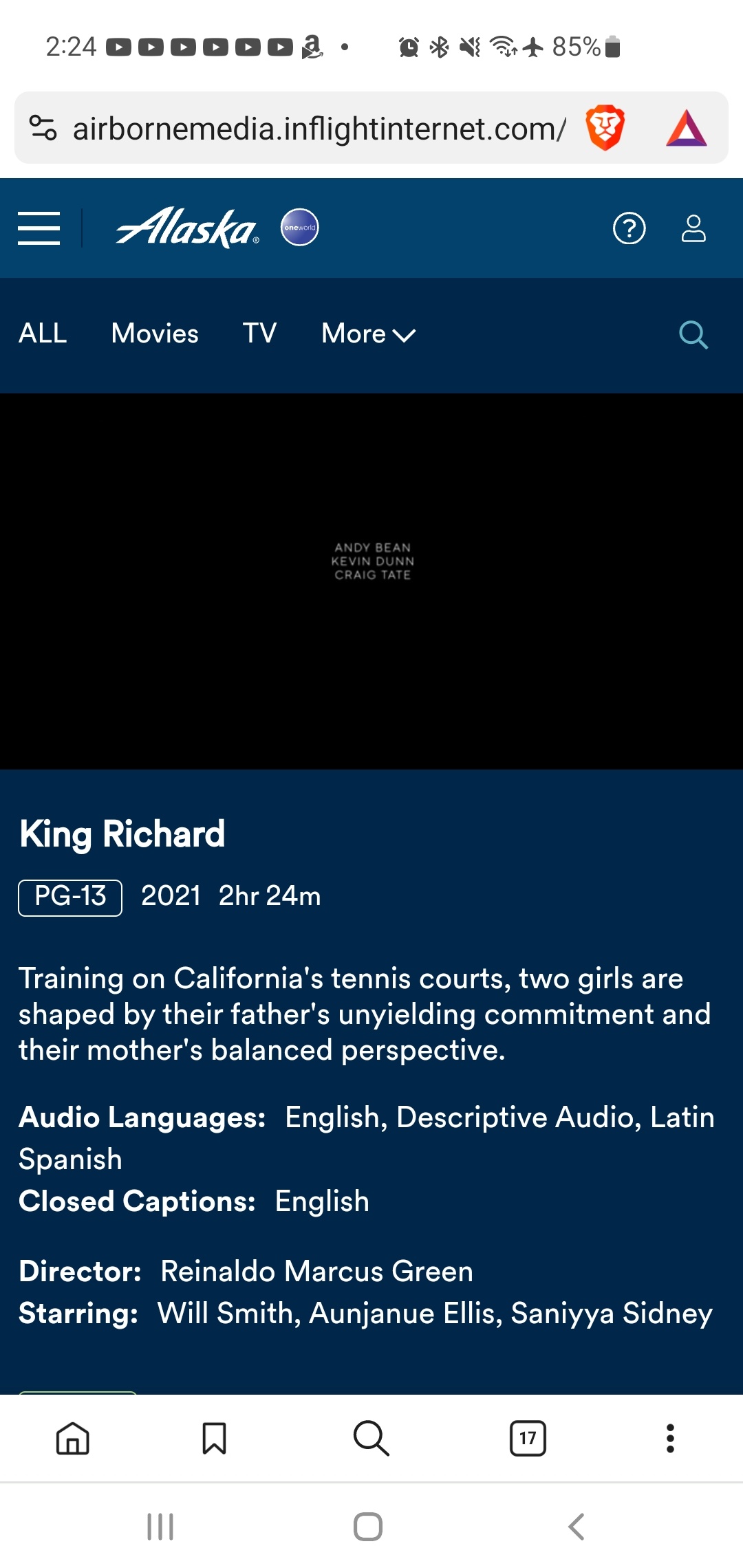743x1568 pixels.
Task: Open site settings icon in address bar
Action: pyautogui.click(x=43, y=128)
